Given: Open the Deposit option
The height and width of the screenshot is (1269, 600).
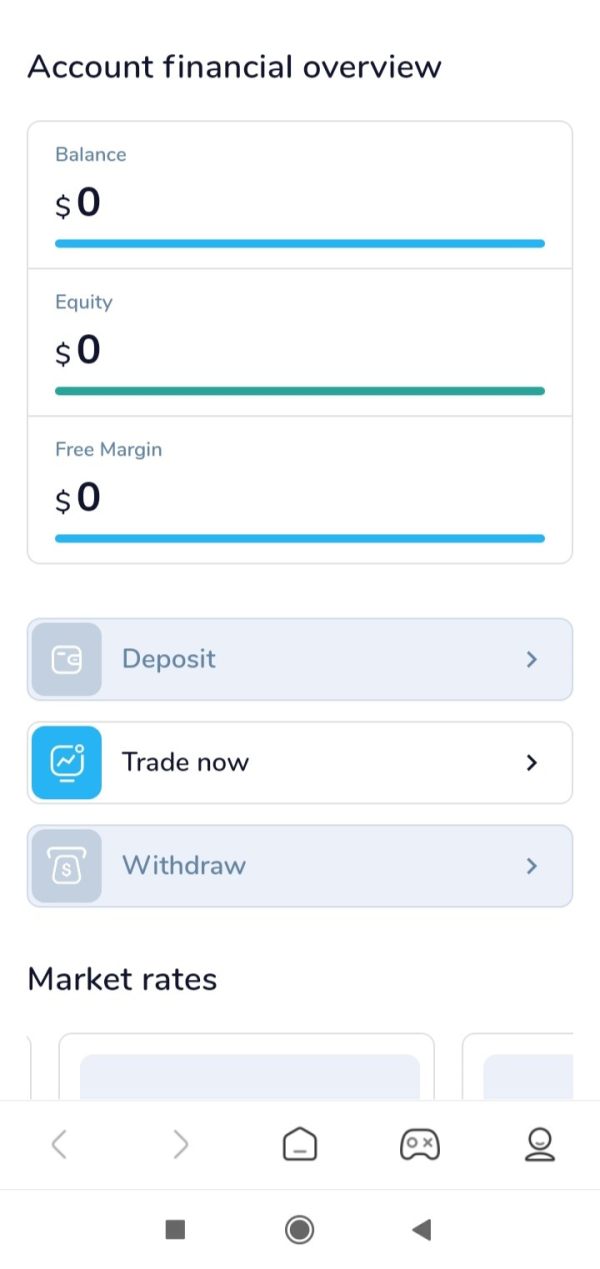Looking at the screenshot, I should point(300,659).
